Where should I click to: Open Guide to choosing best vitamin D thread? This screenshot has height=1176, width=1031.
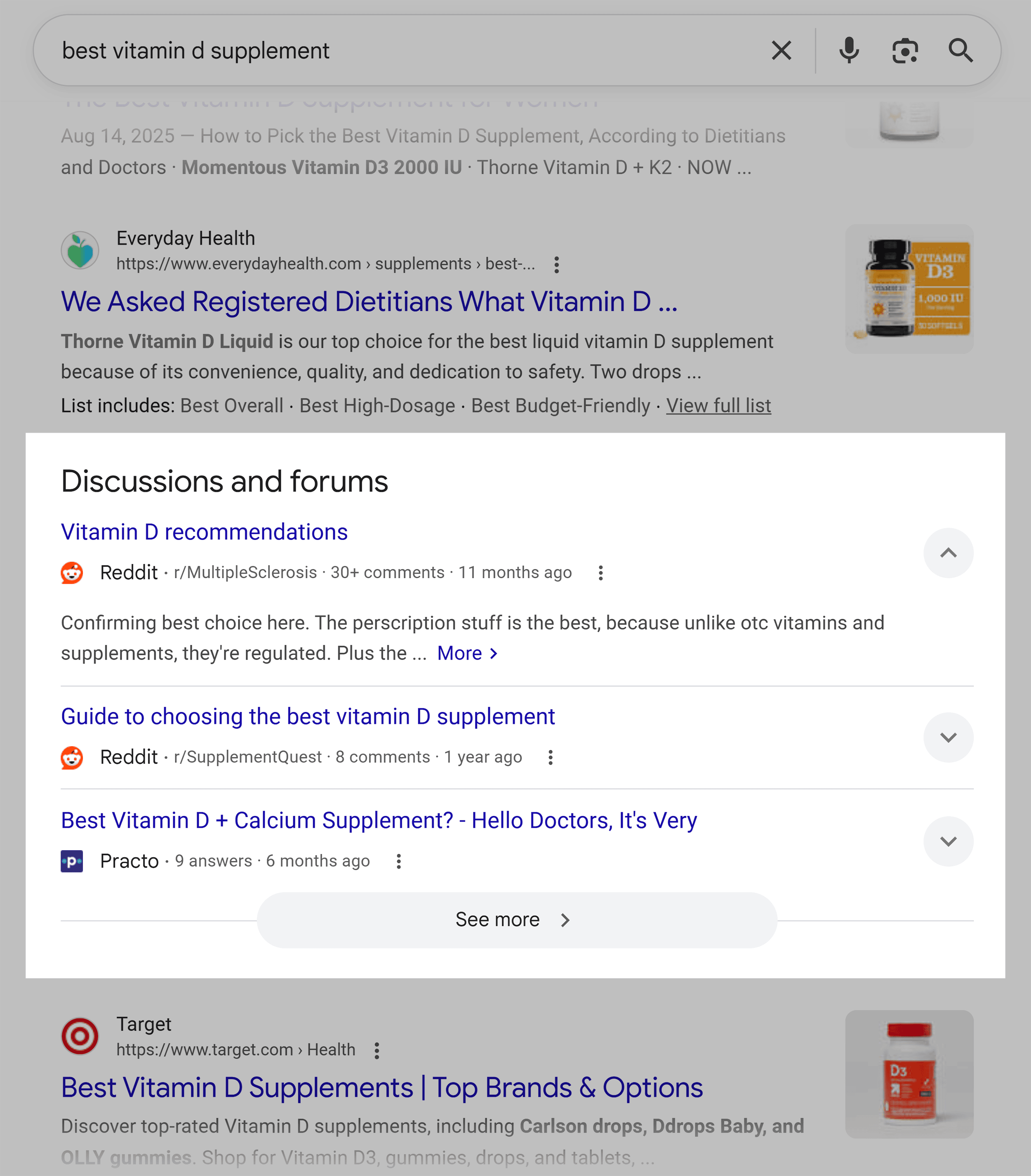(x=308, y=716)
